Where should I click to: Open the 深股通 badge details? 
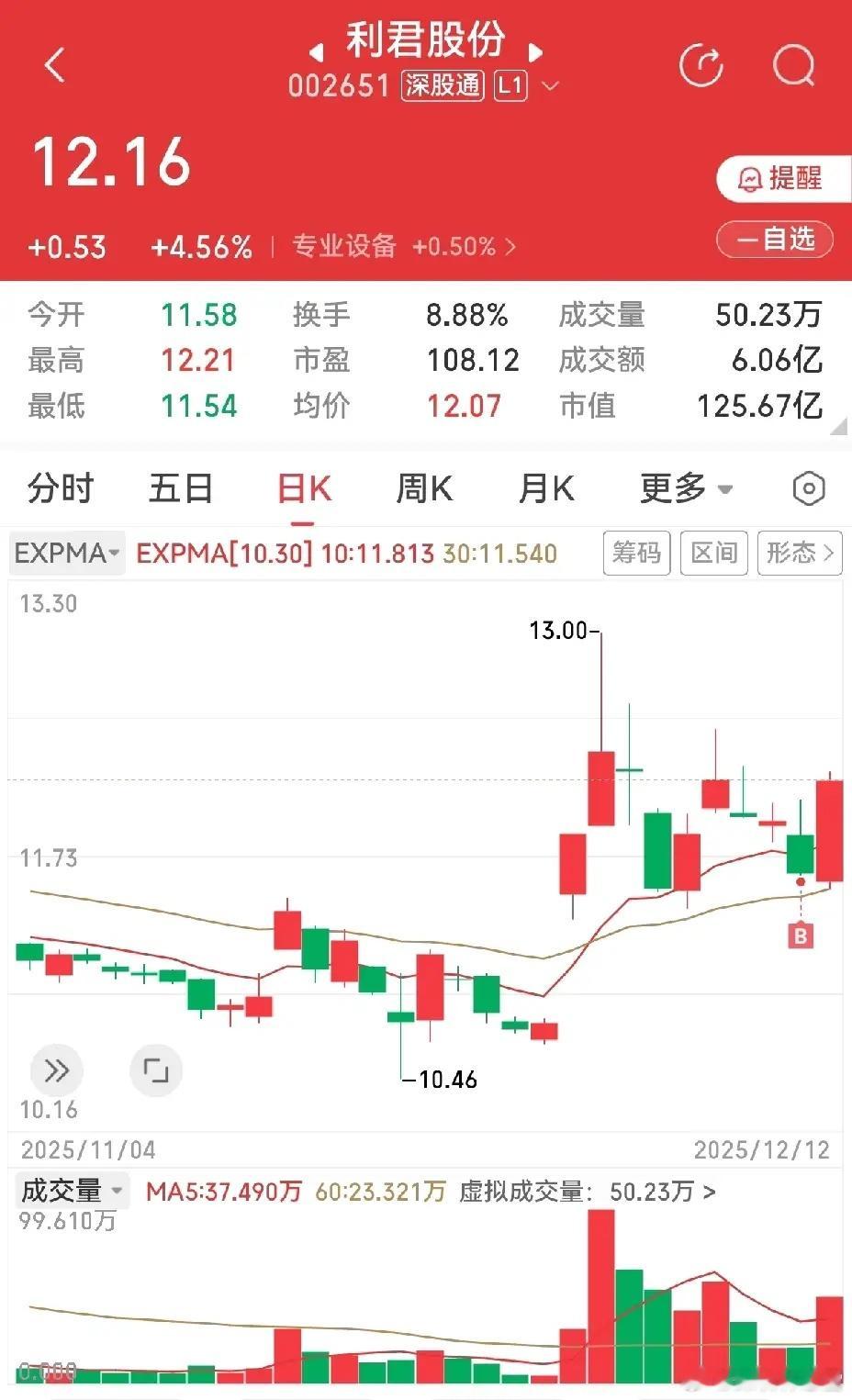pyautogui.click(x=443, y=84)
